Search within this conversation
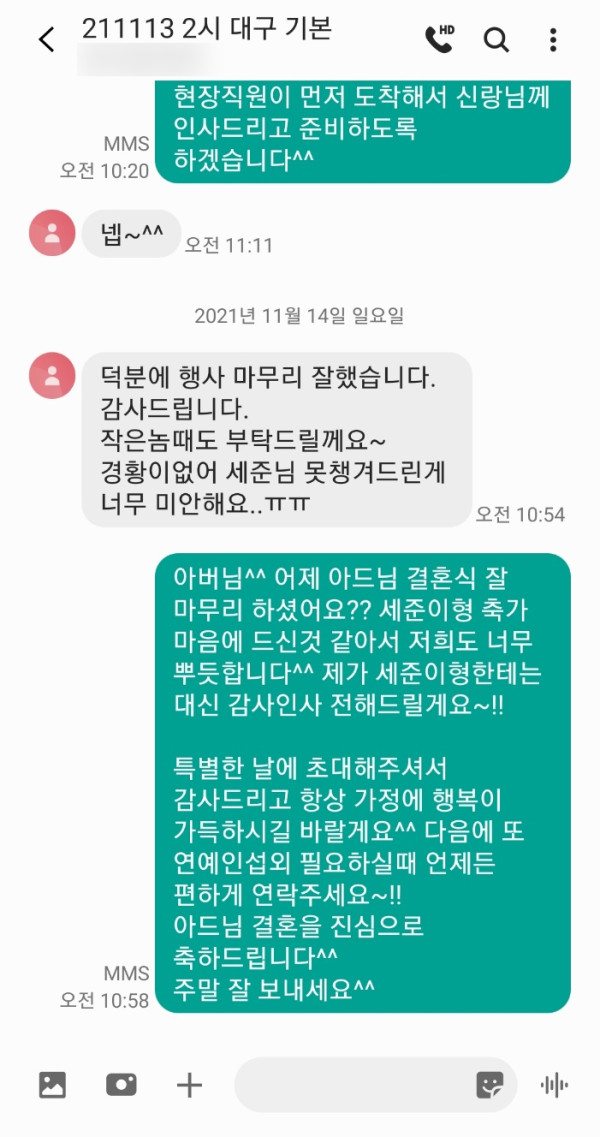 pos(496,40)
